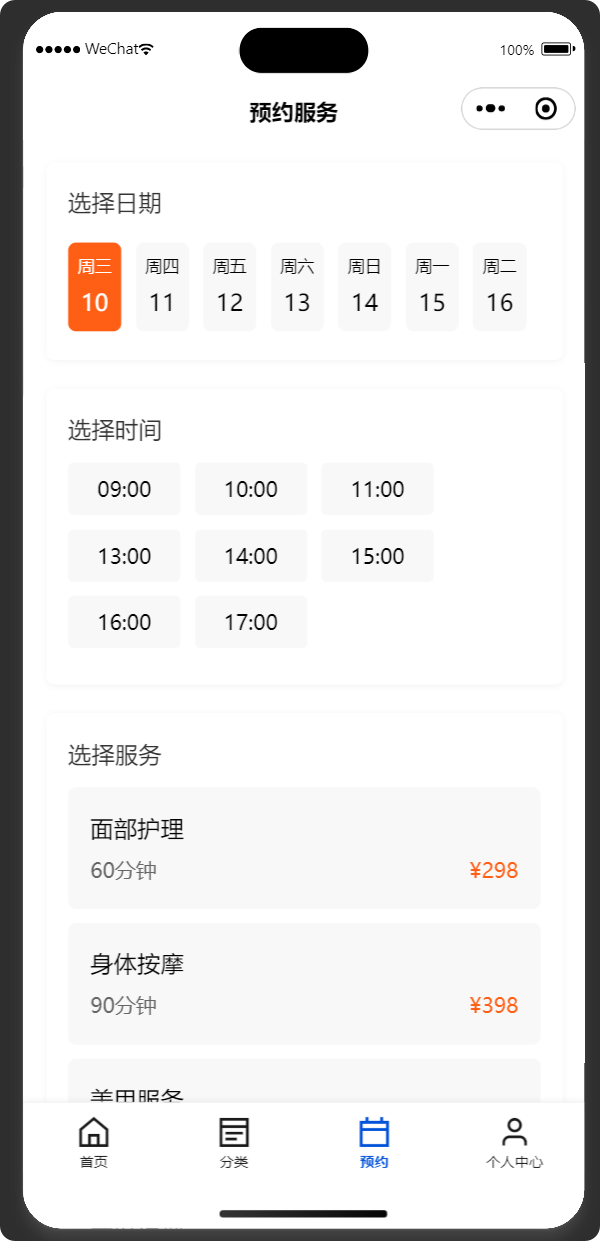
Task: Select Thursday the 11th as date
Action: pos(162,287)
